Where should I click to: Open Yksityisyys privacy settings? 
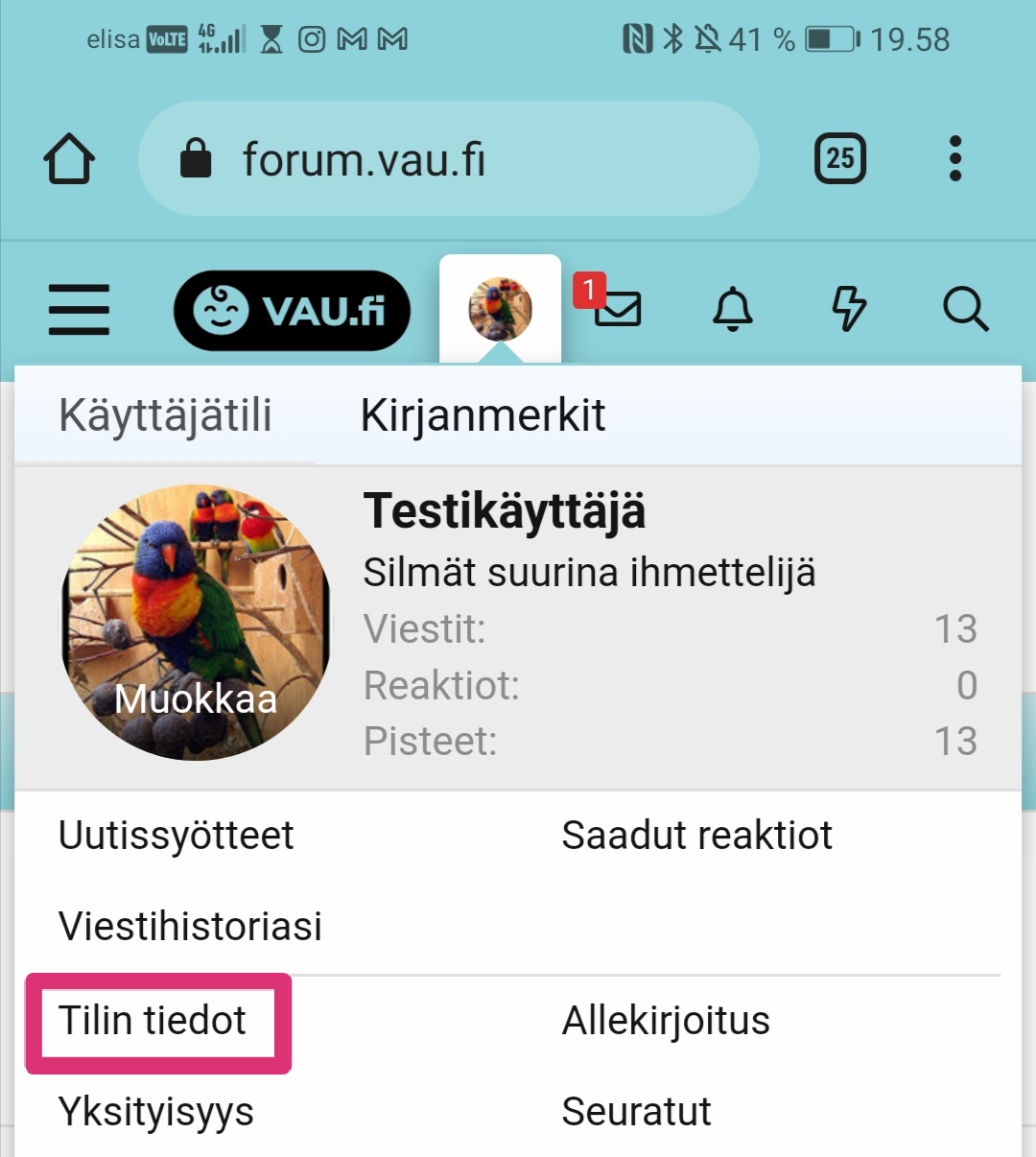coord(155,1111)
